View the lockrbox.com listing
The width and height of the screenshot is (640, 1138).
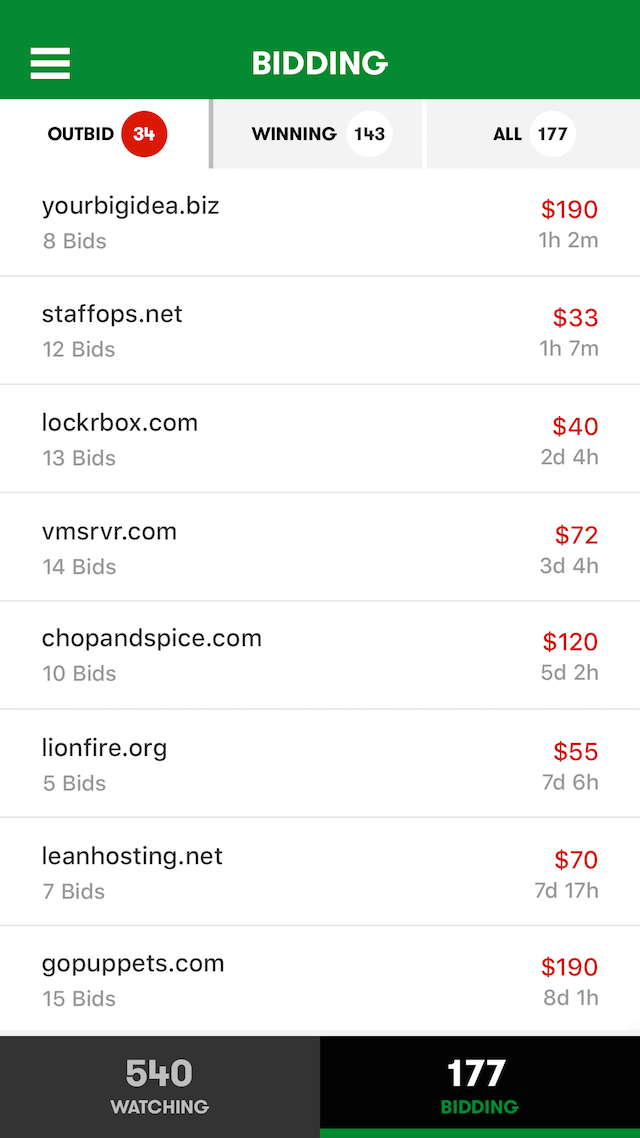320,439
